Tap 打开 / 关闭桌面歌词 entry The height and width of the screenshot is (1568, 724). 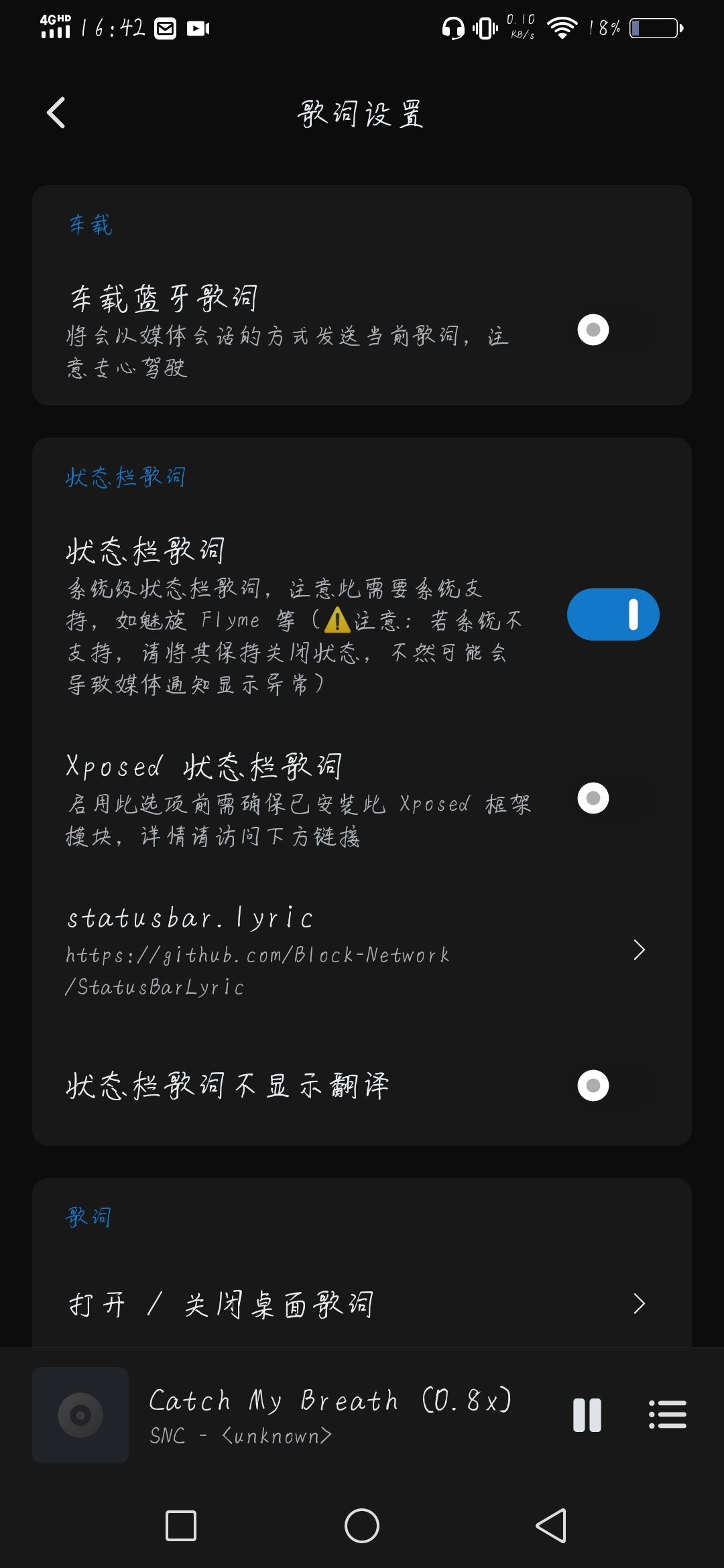(x=221, y=1302)
